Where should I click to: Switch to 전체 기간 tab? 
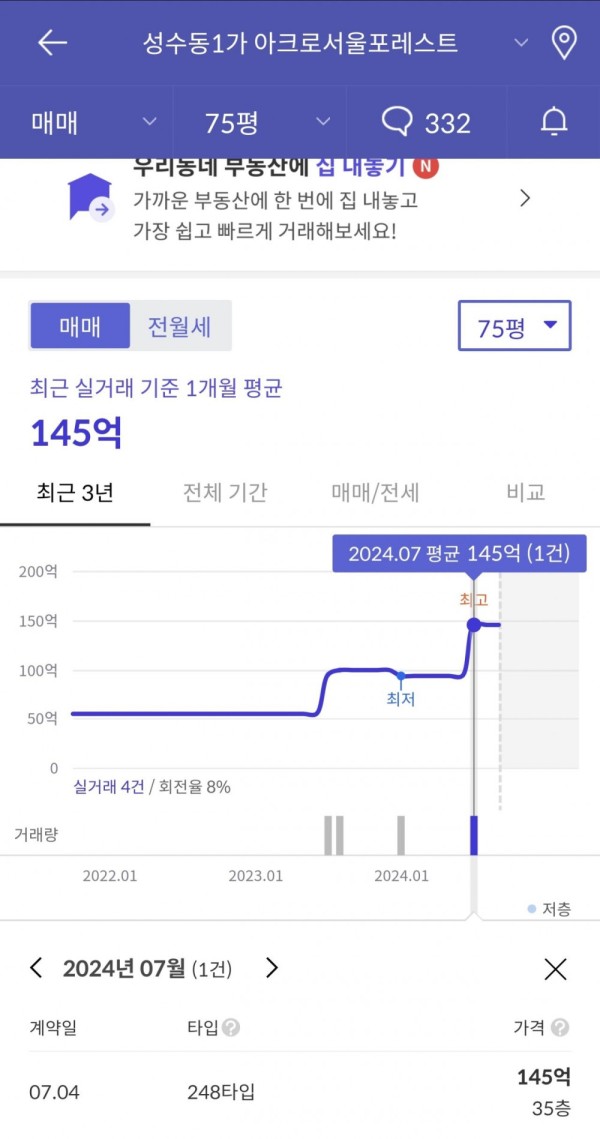coord(224,493)
